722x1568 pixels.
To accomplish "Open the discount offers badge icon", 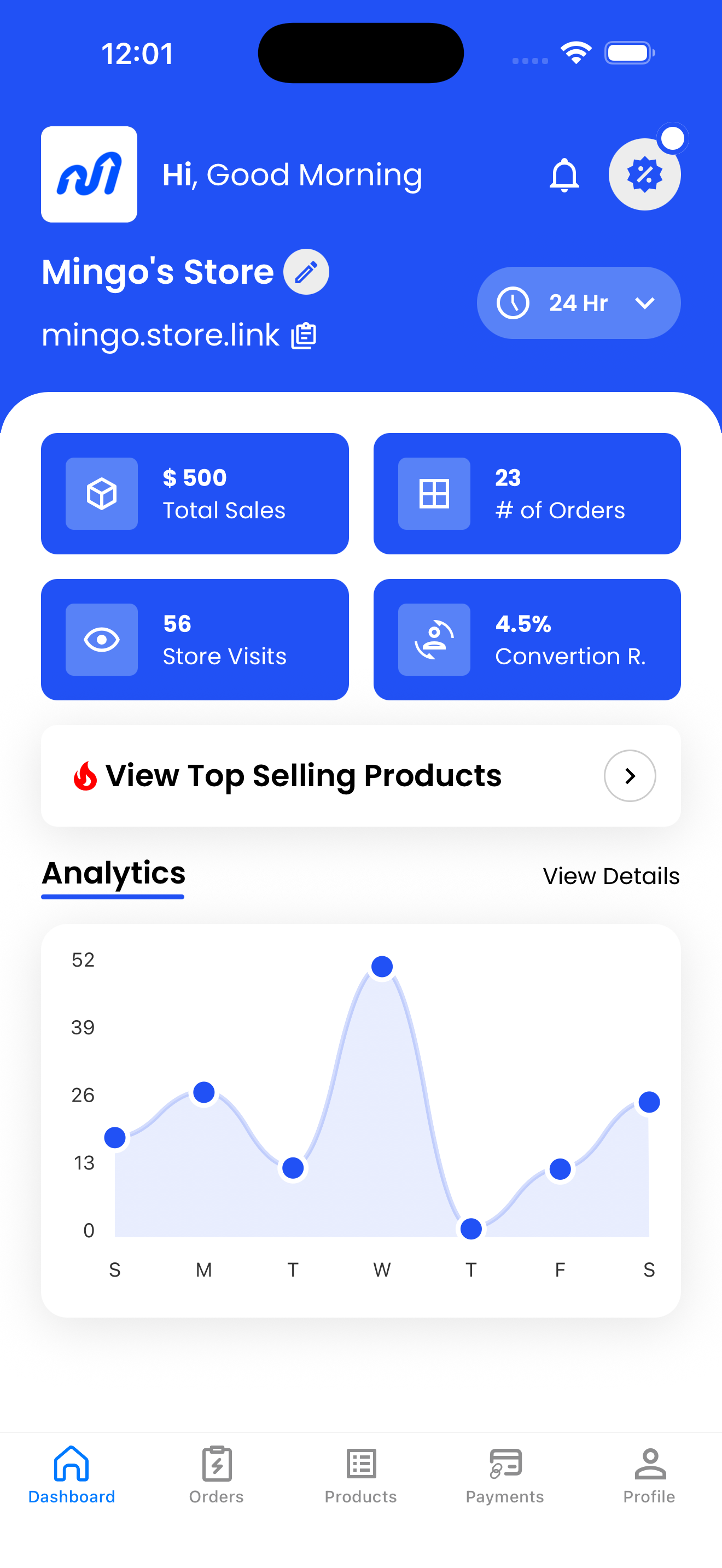I will [644, 175].
